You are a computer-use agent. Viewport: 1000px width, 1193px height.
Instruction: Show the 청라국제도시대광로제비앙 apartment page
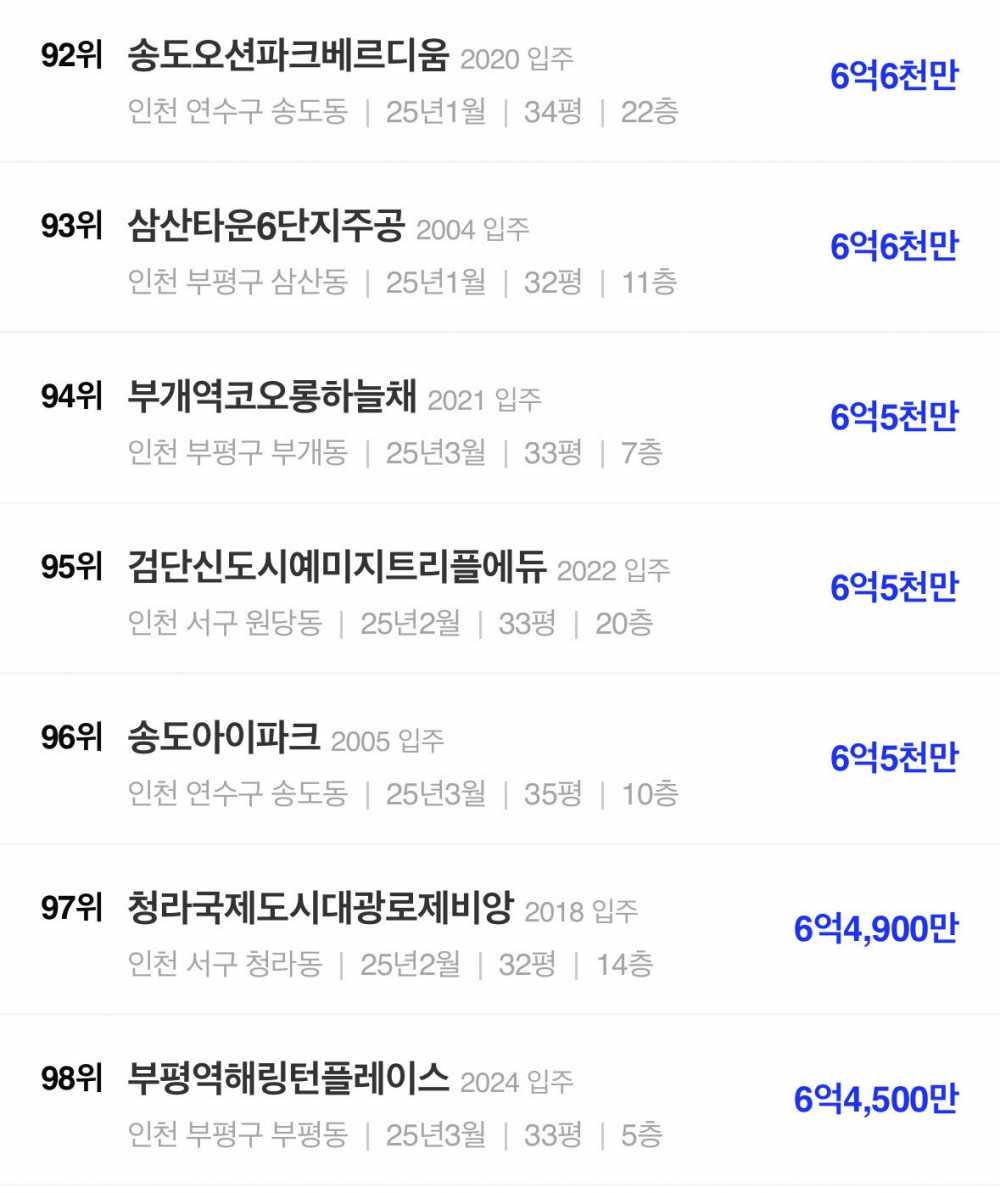(320, 910)
